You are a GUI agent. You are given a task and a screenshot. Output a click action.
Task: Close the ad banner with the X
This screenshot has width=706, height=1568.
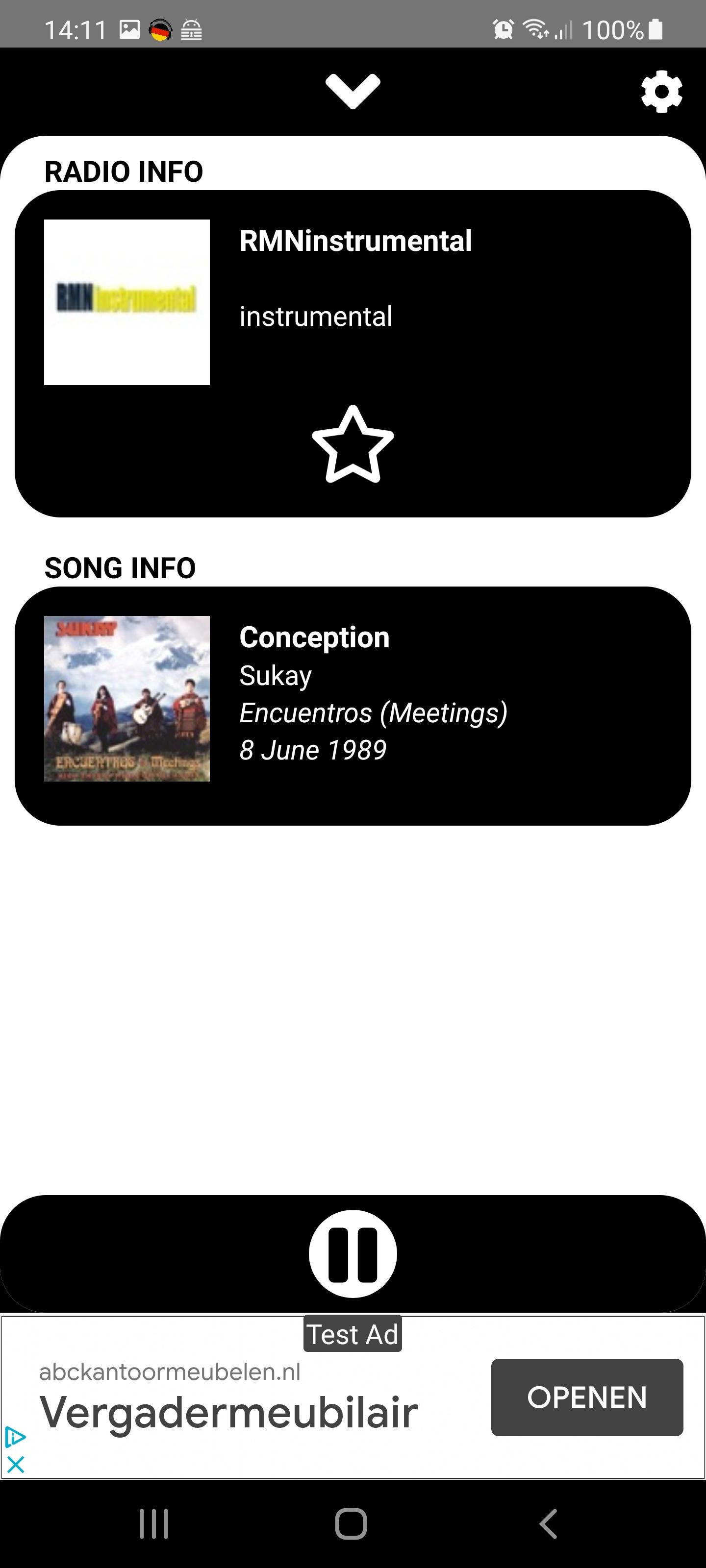coord(15,1464)
